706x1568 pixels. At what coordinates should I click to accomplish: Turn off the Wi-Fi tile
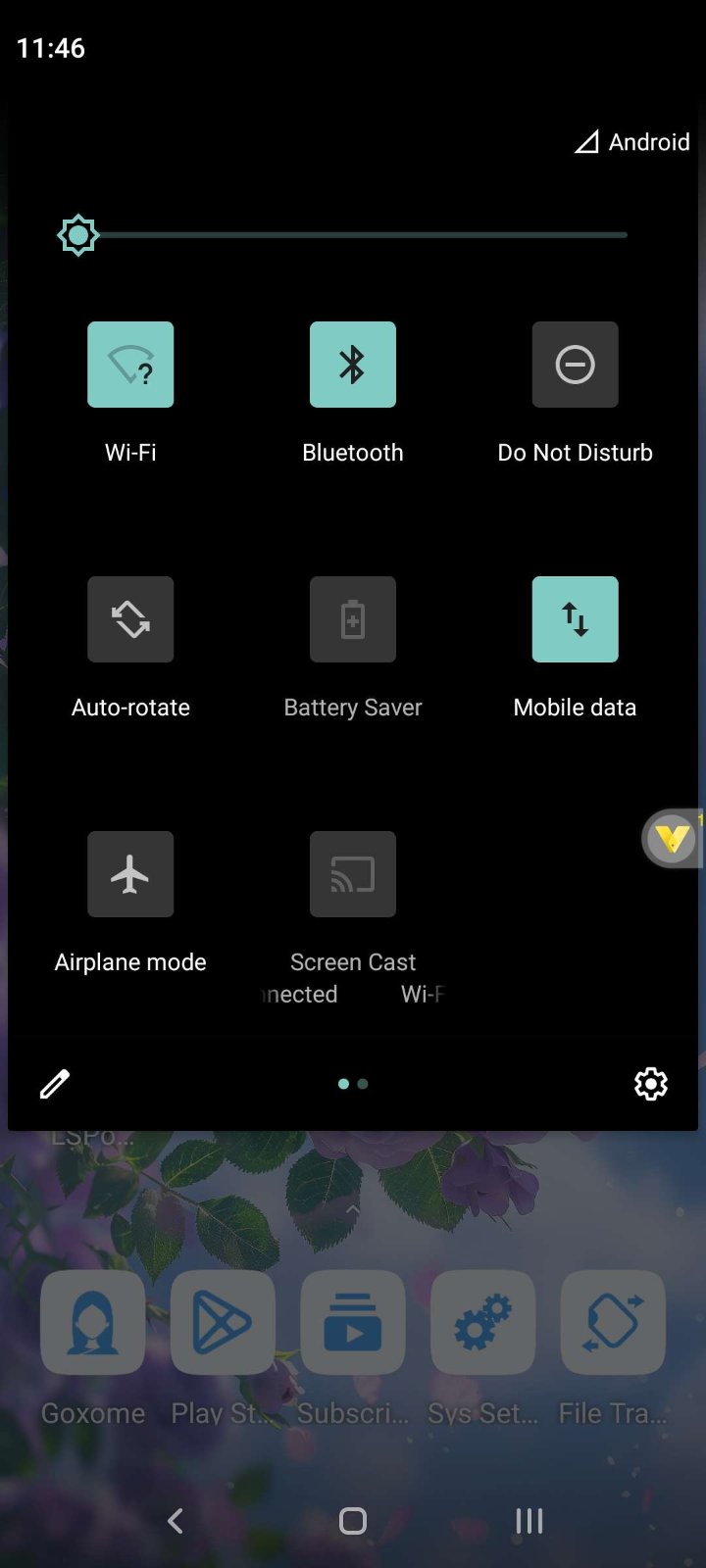[130, 365]
